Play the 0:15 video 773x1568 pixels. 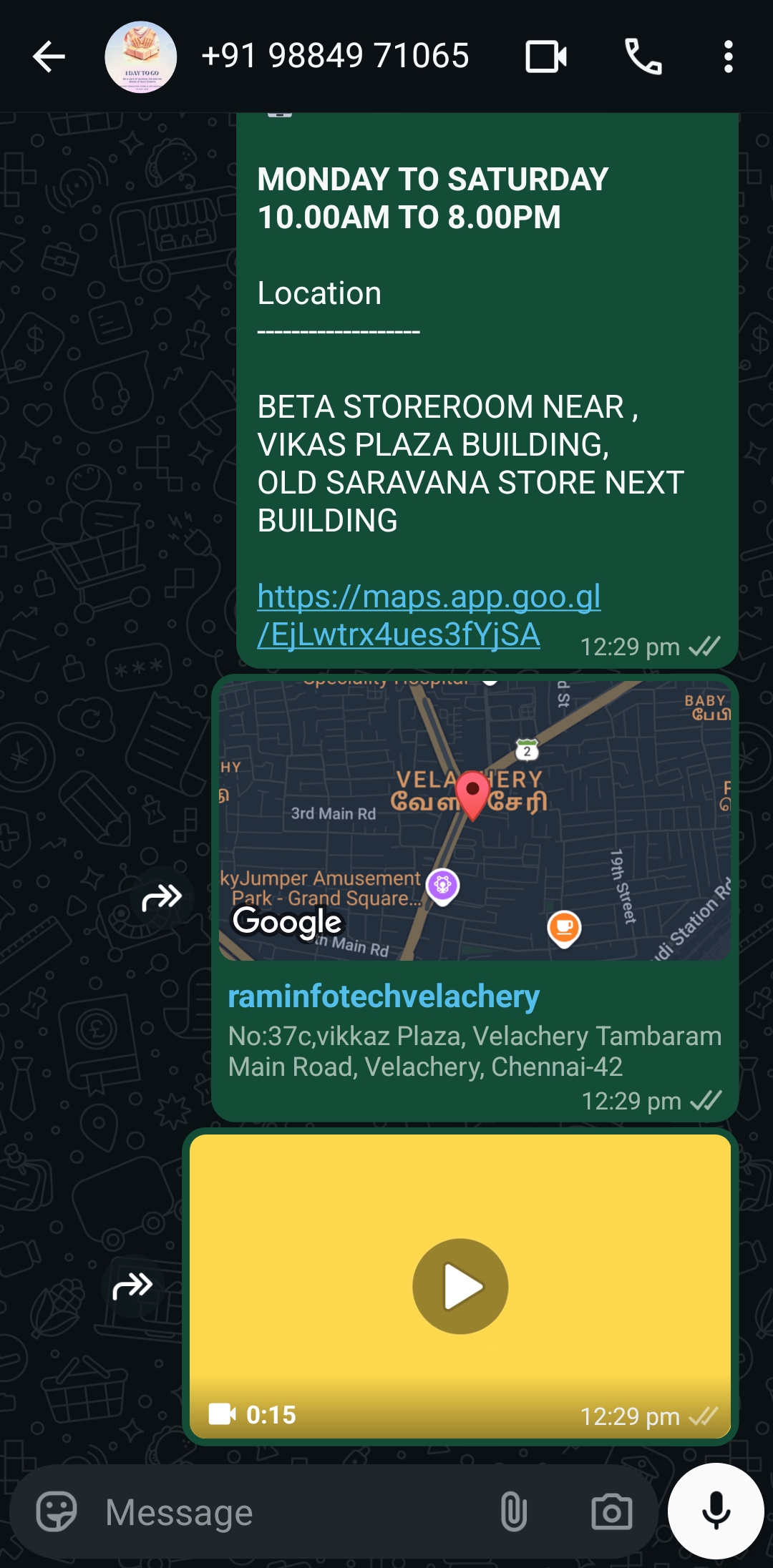point(460,1286)
